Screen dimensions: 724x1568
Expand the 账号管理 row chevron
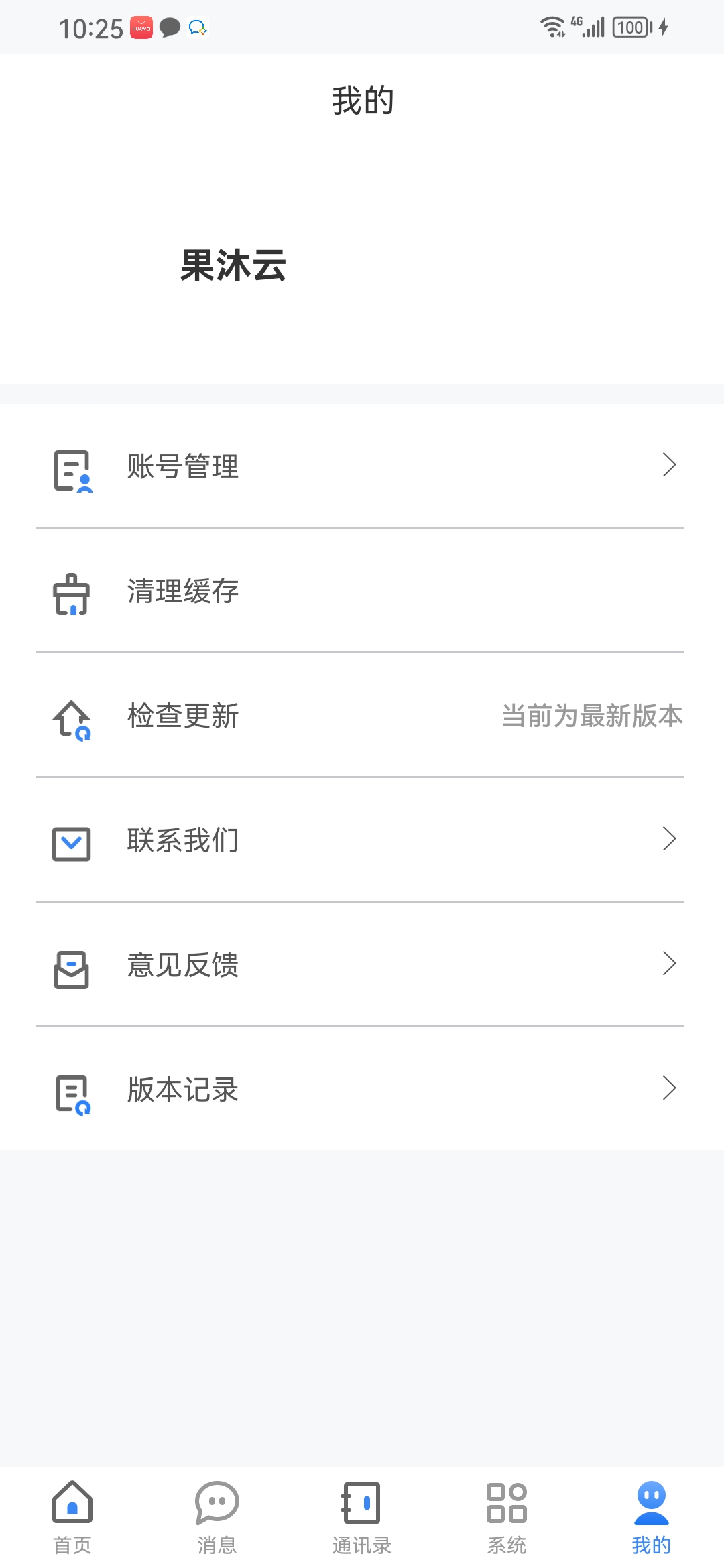[669, 466]
